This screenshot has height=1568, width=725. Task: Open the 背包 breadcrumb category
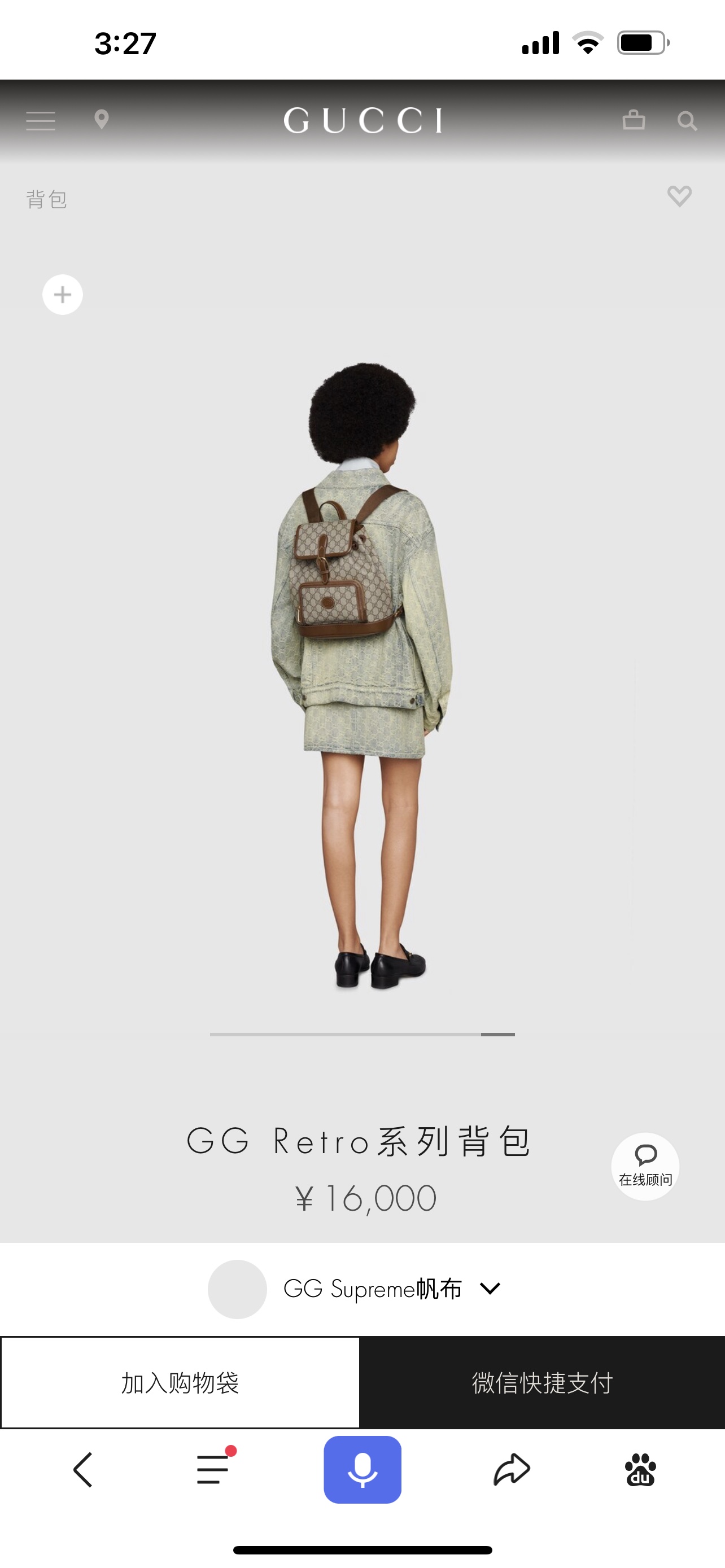(x=47, y=199)
